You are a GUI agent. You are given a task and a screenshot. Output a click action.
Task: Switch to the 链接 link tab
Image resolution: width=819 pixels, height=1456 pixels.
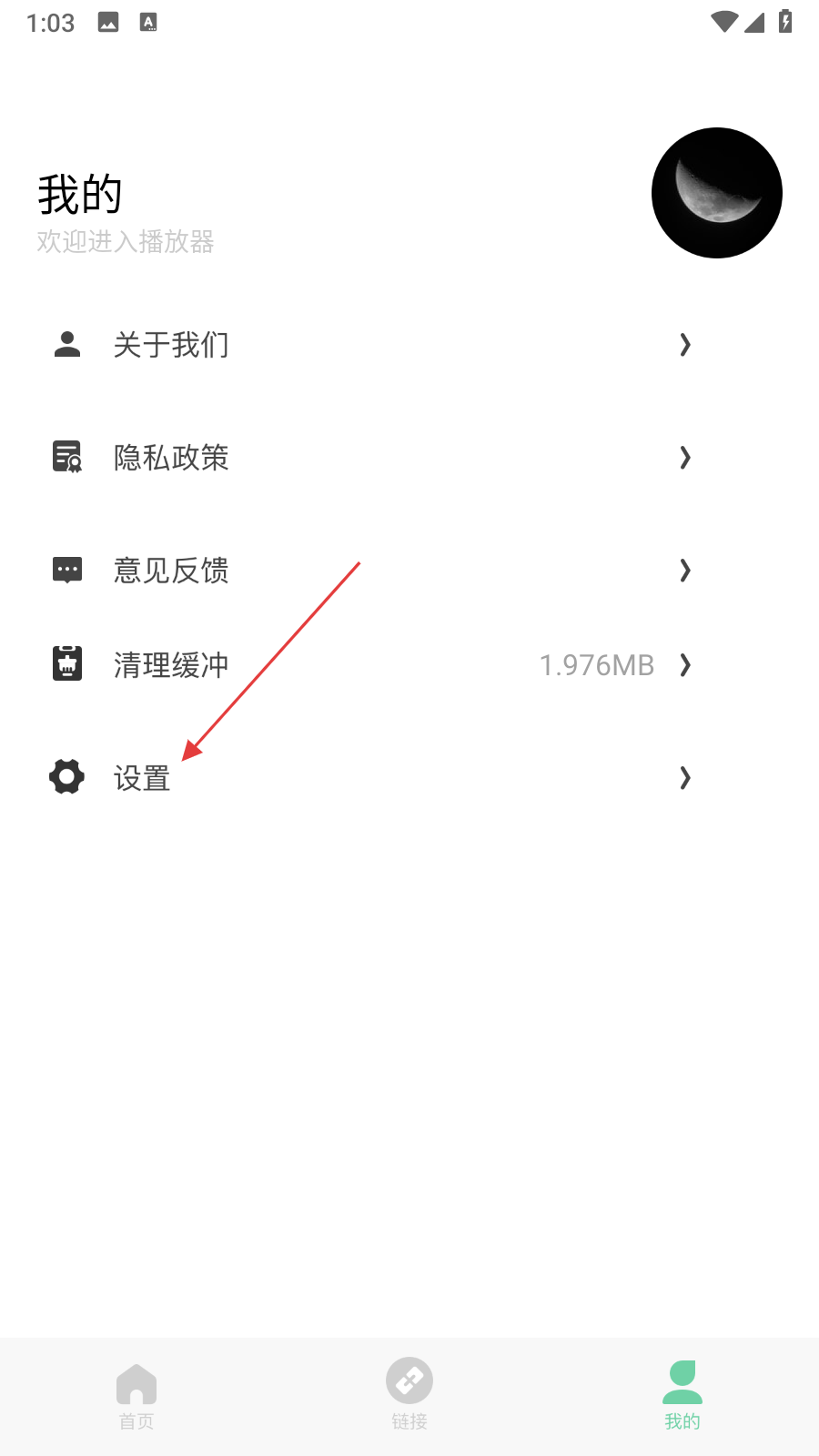(409, 1396)
